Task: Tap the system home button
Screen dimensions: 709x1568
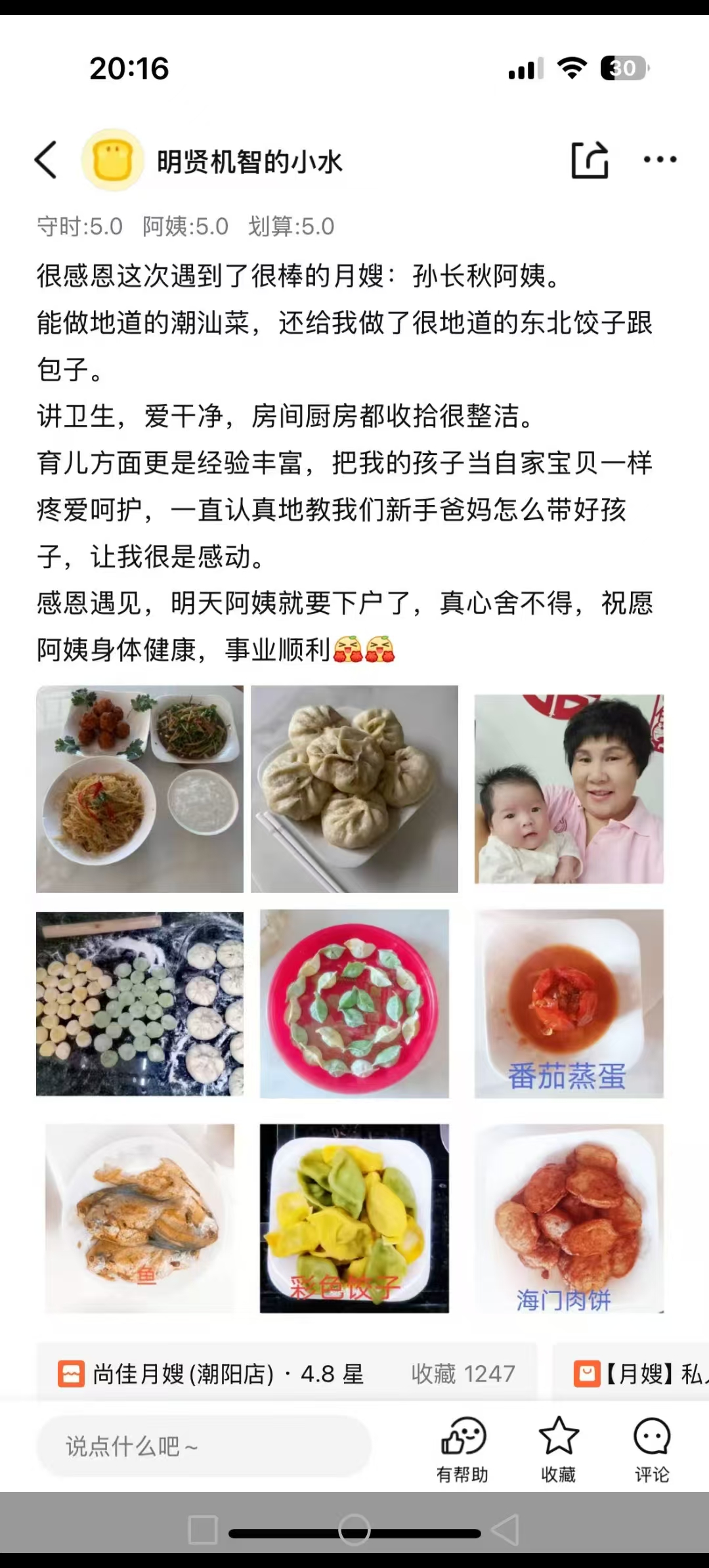Action: click(354, 1530)
